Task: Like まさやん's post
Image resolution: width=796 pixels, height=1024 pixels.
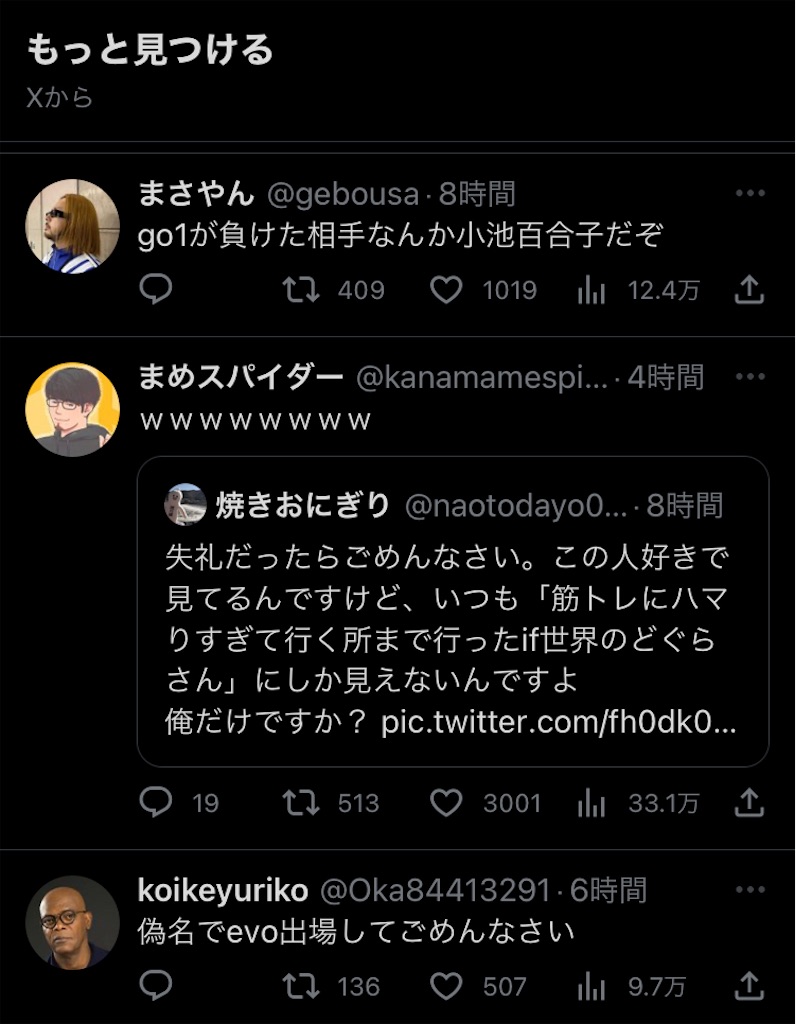Action: [446, 290]
